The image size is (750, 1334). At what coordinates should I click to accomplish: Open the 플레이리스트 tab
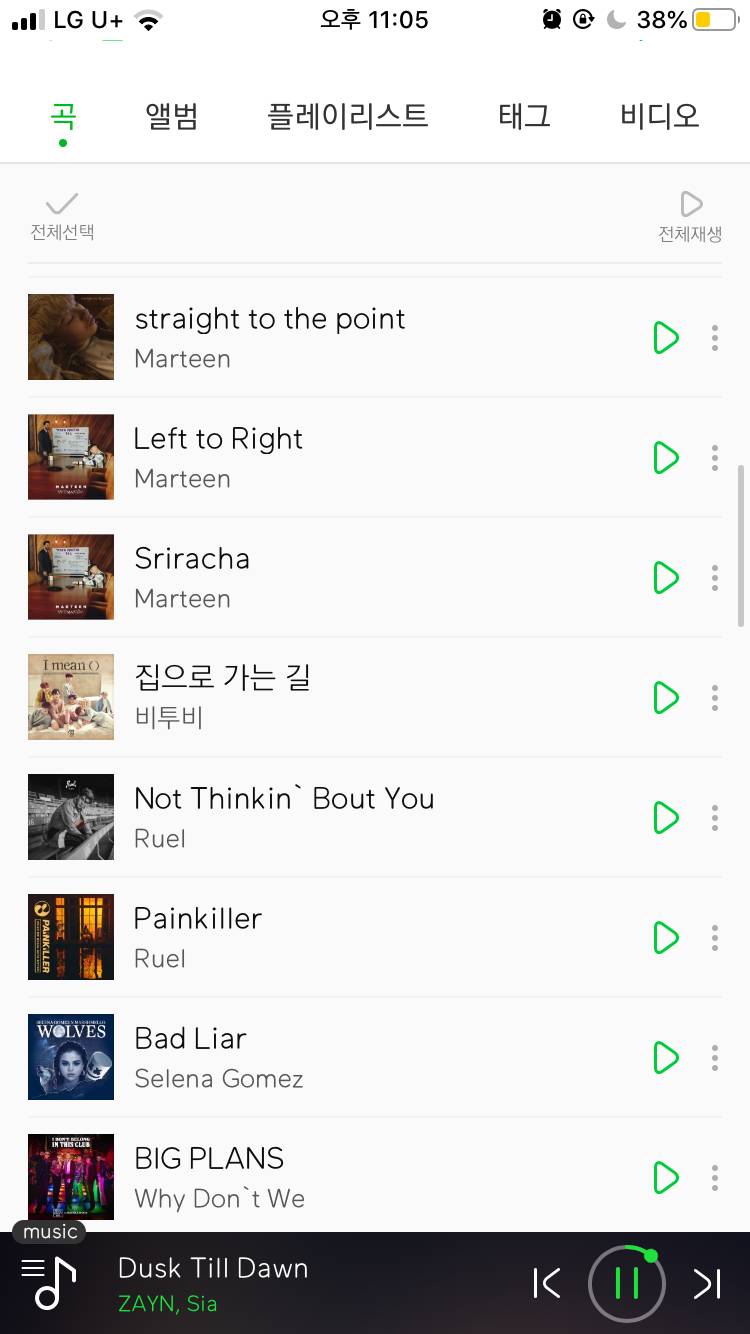[x=348, y=116]
